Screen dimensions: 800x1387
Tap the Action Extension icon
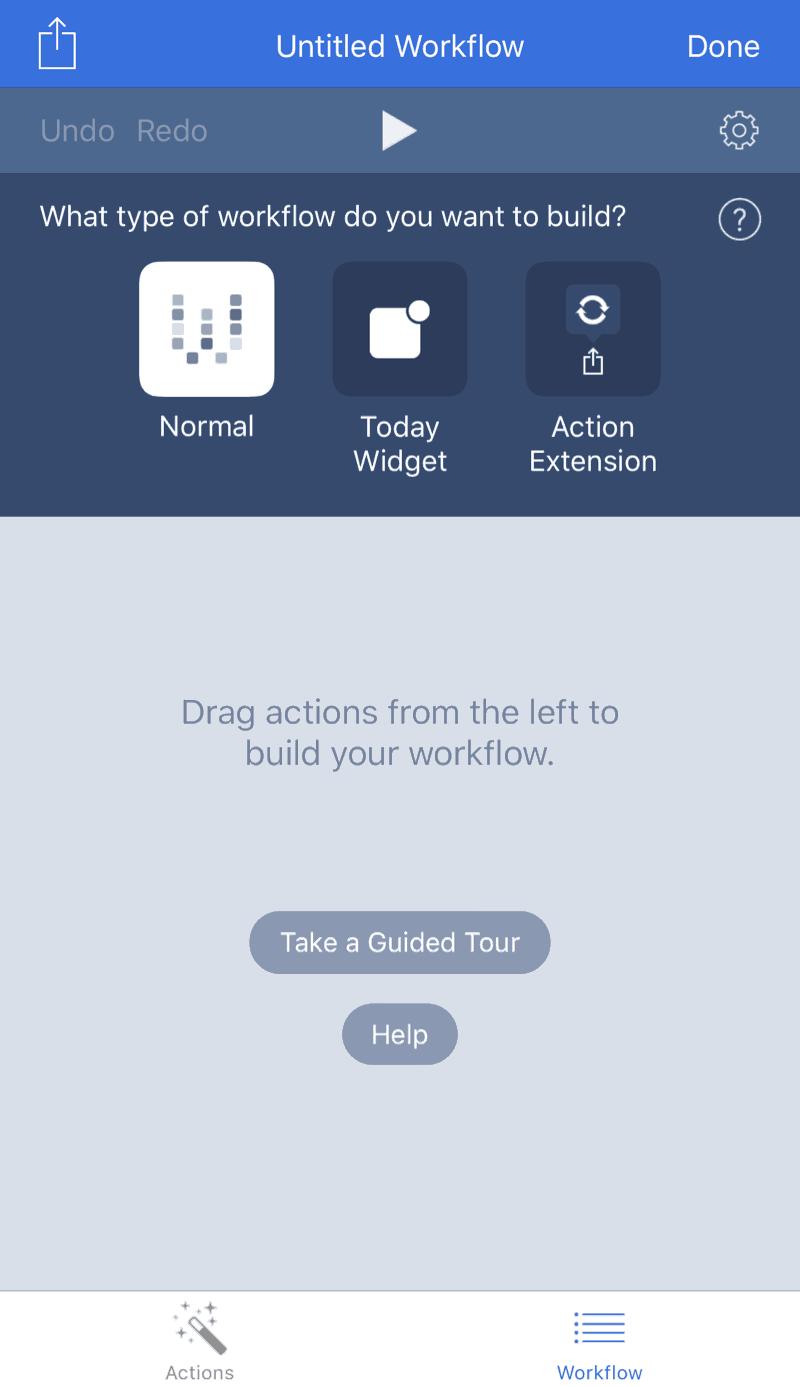click(x=592, y=328)
